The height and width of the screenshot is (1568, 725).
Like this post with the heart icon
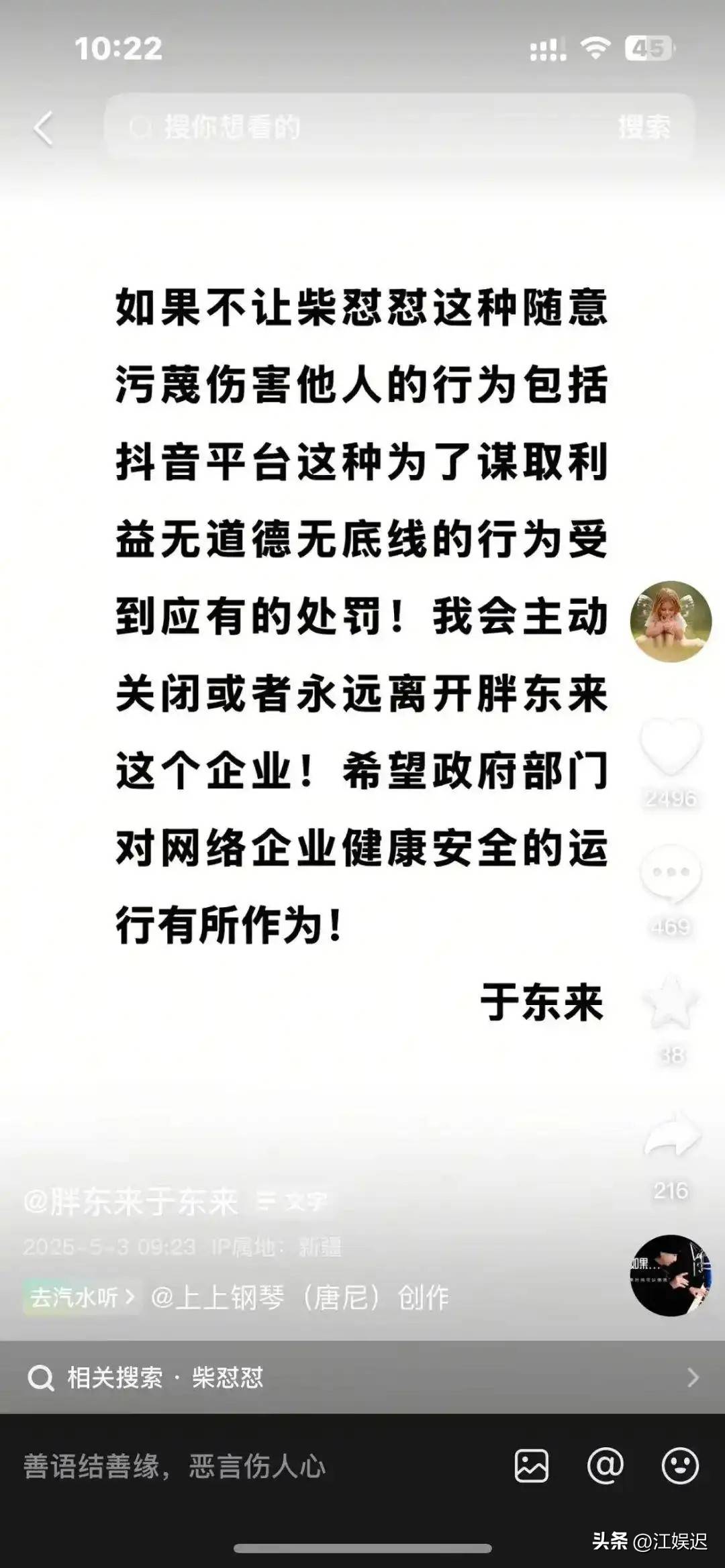coord(671,745)
